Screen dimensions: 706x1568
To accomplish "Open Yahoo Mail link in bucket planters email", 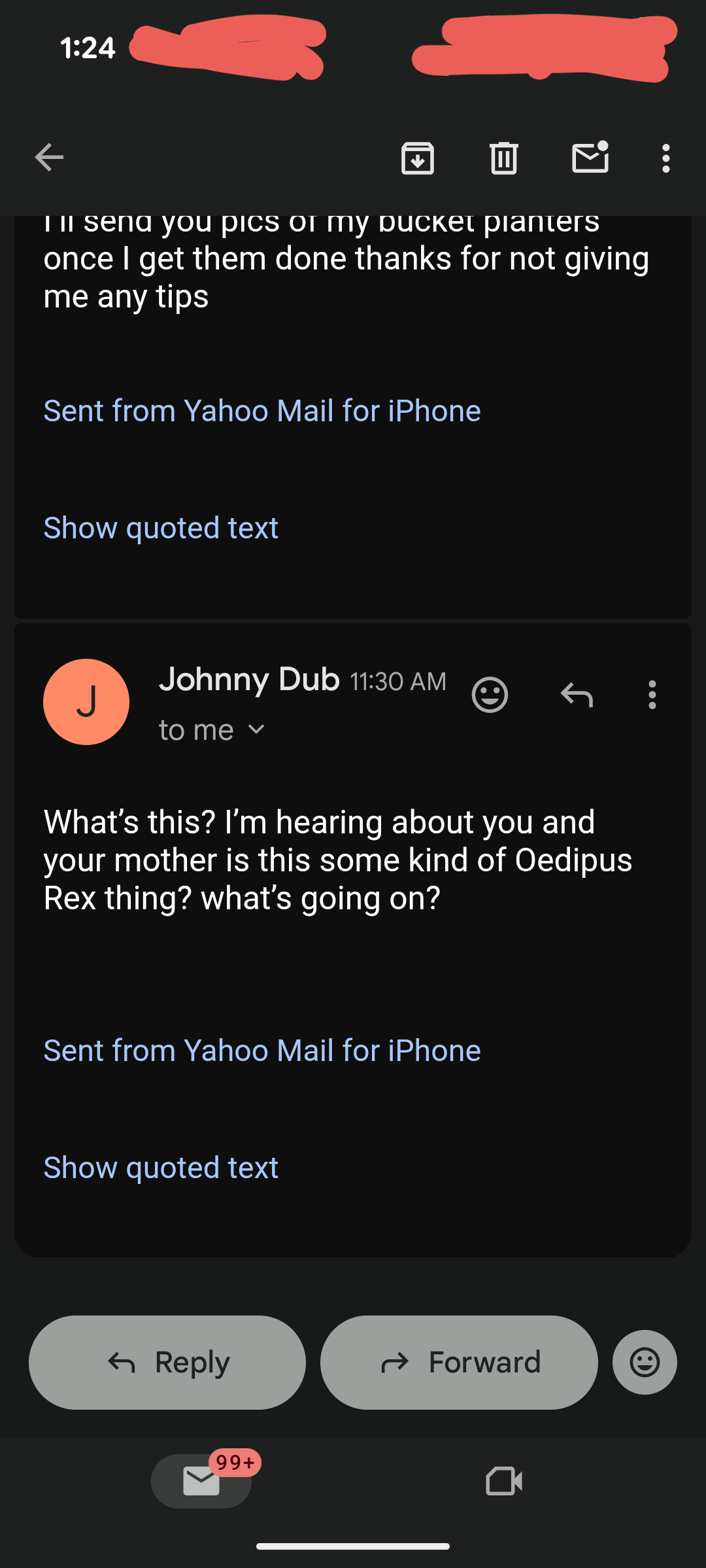I will click(262, 411).
